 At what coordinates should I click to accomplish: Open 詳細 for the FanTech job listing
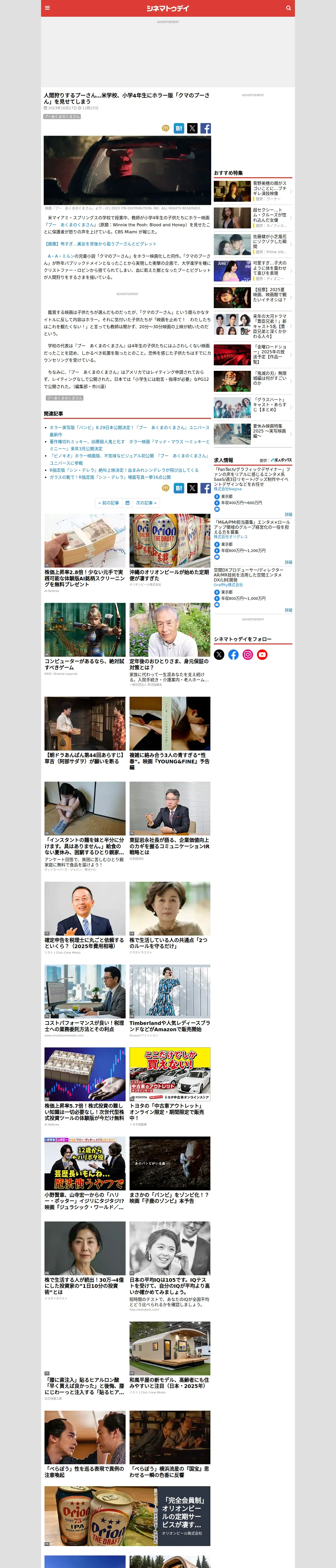pyautogui.click(x=288, y=514)
